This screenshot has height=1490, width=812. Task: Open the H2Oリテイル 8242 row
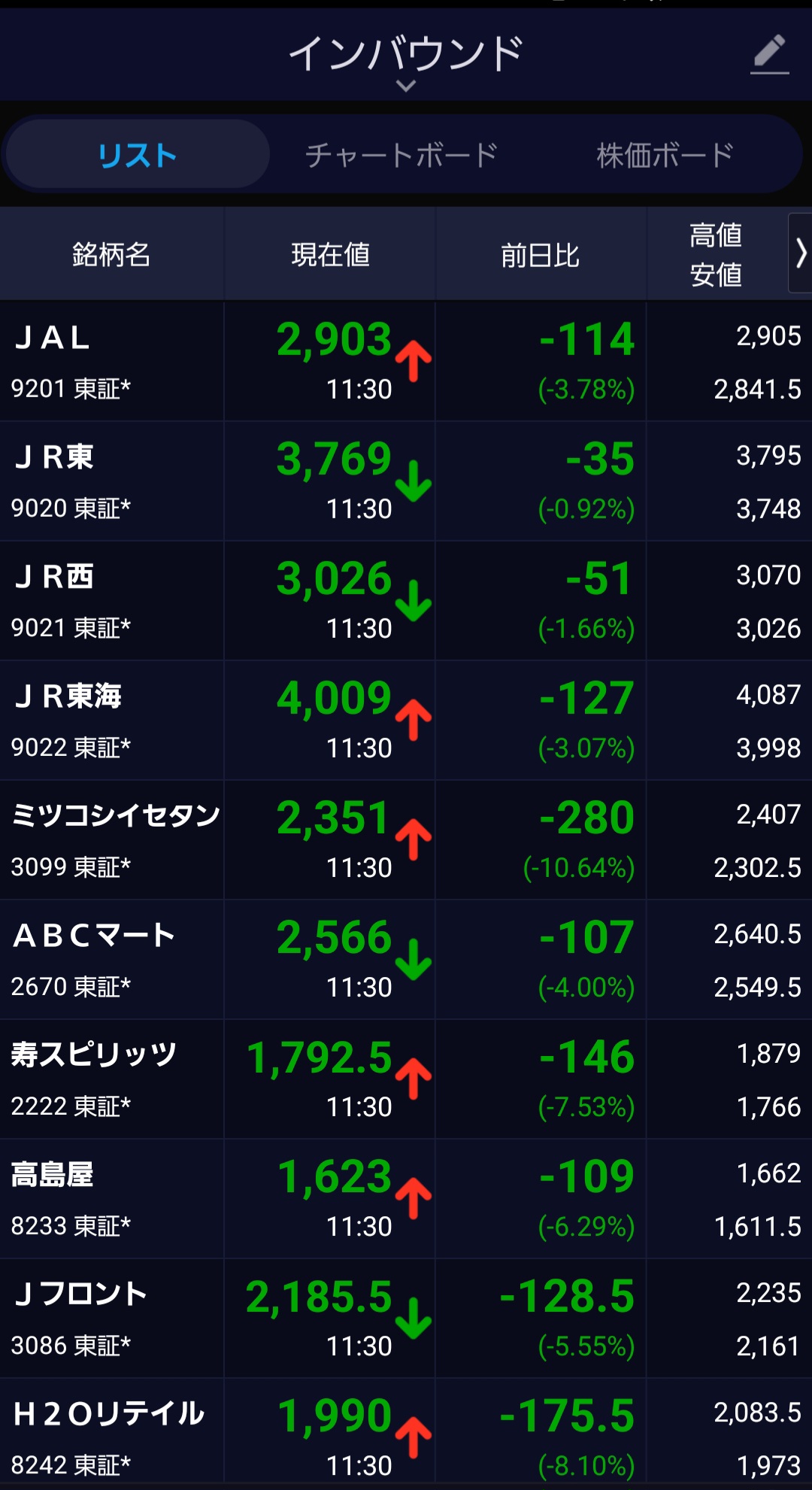[x=111, y=1437]
